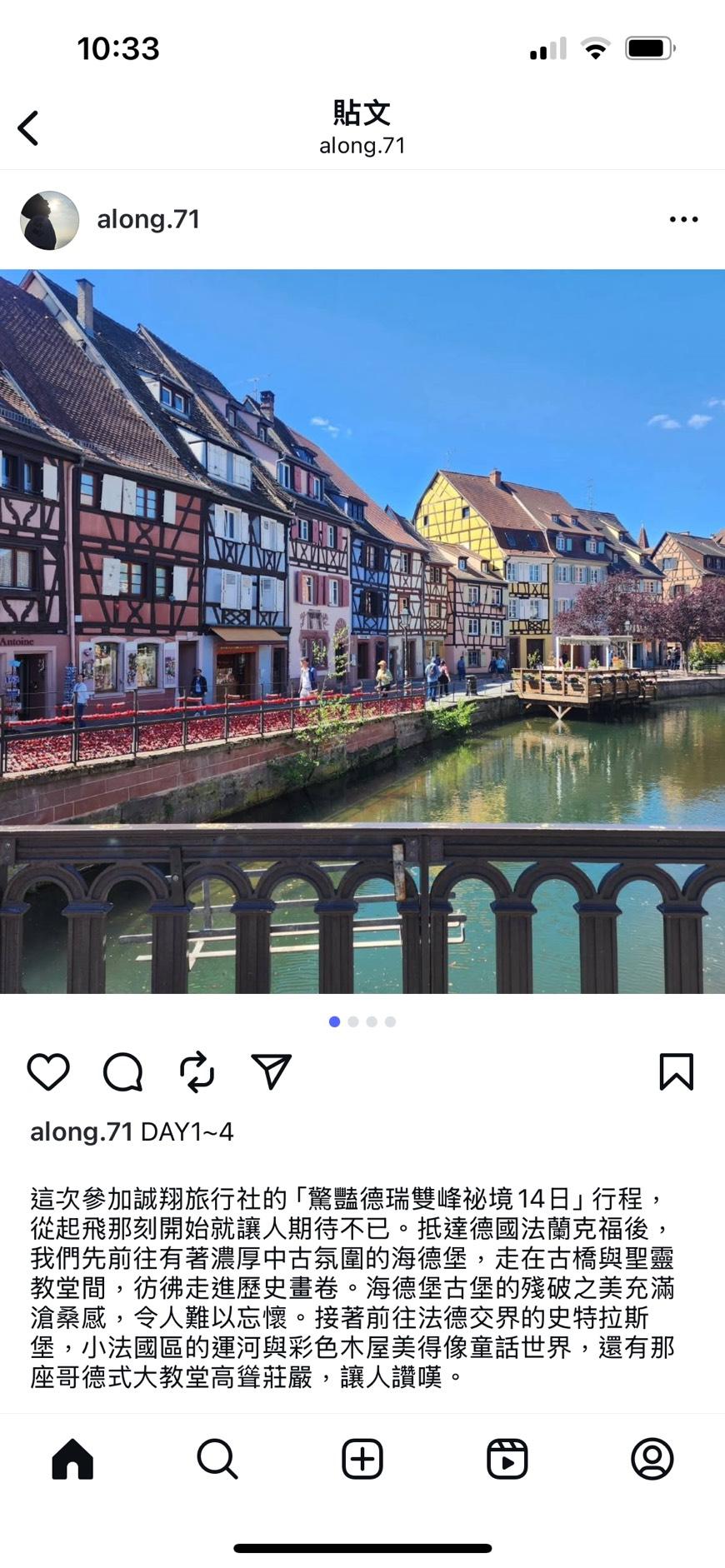Image resolution: width=725 pixels, height=1568 pixels.
Task: Go back from the post screen
Action: tap(28, 128)
